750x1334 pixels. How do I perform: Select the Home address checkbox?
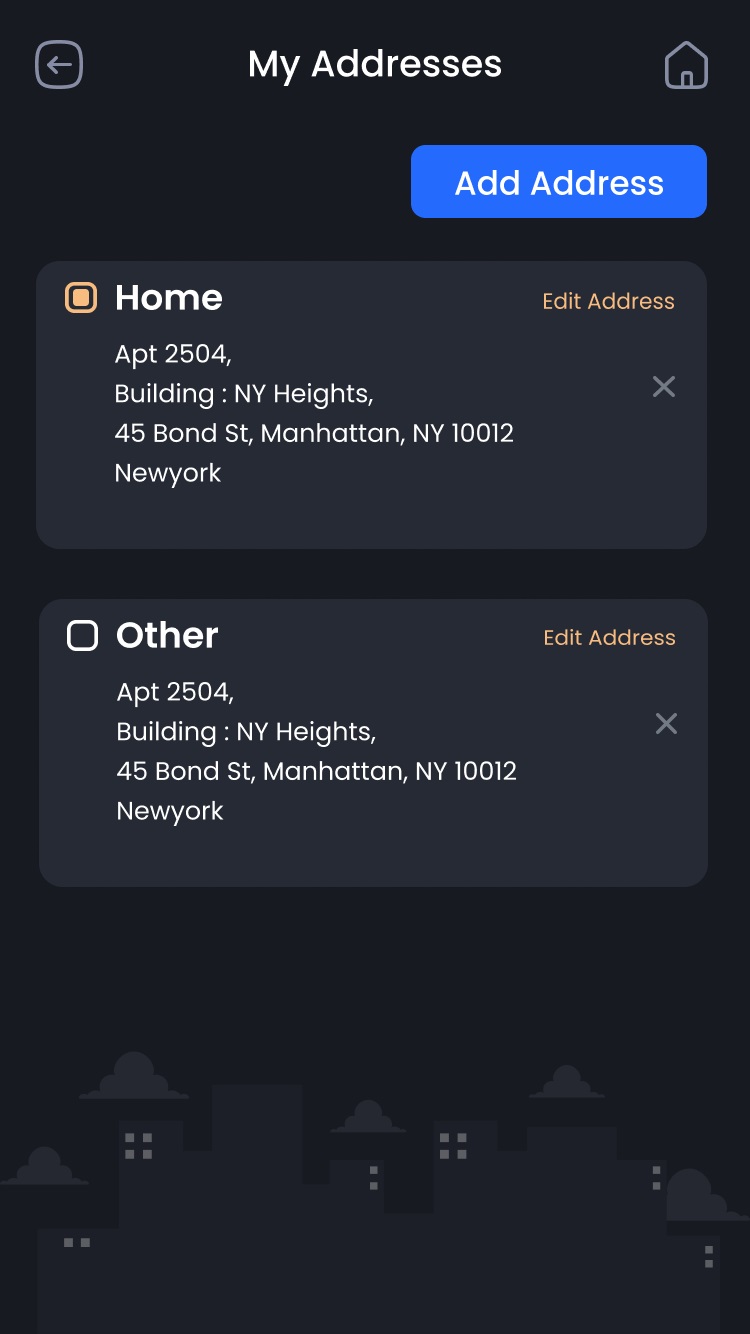(81, 298)
